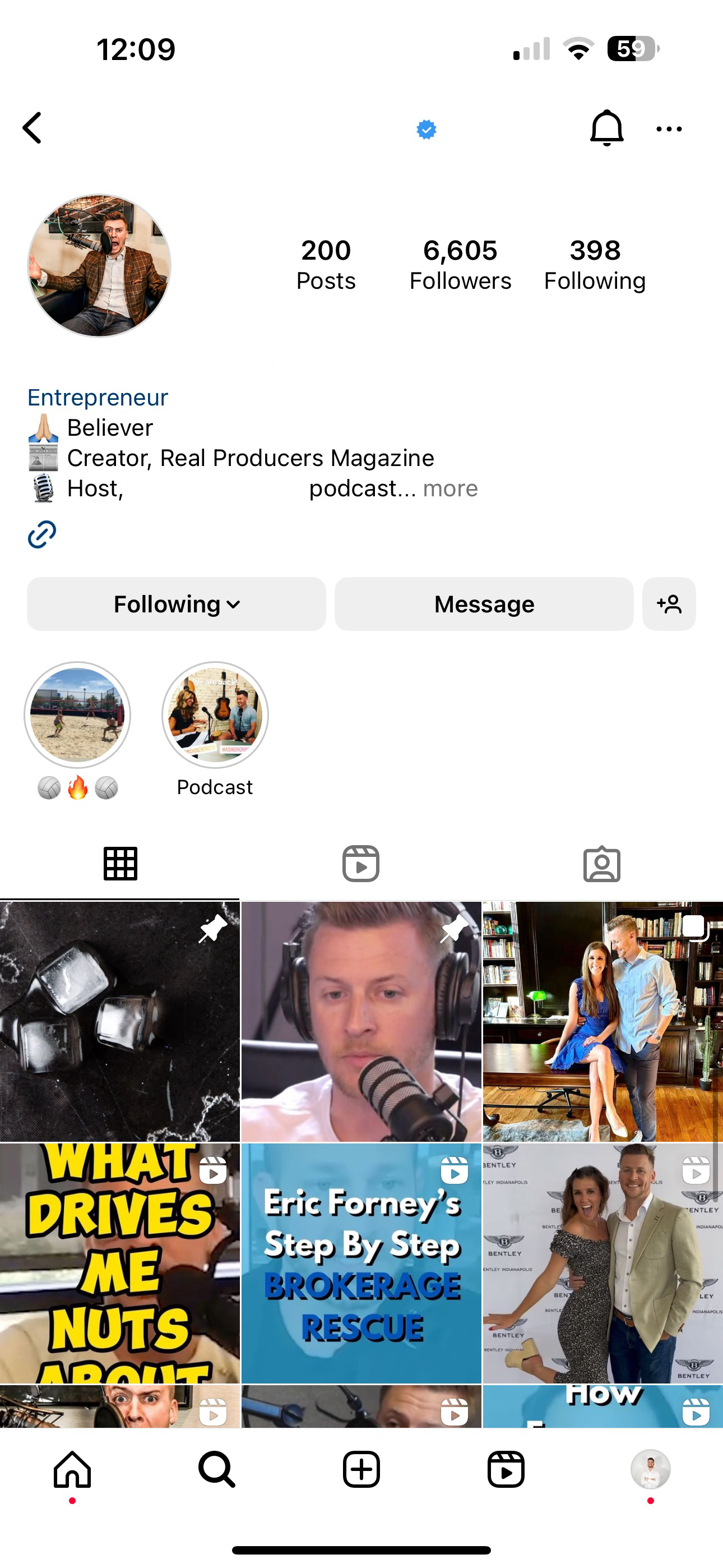Open the Brokerage Rescue reel
The image size is (723, 1568).
coord(361,1262)
